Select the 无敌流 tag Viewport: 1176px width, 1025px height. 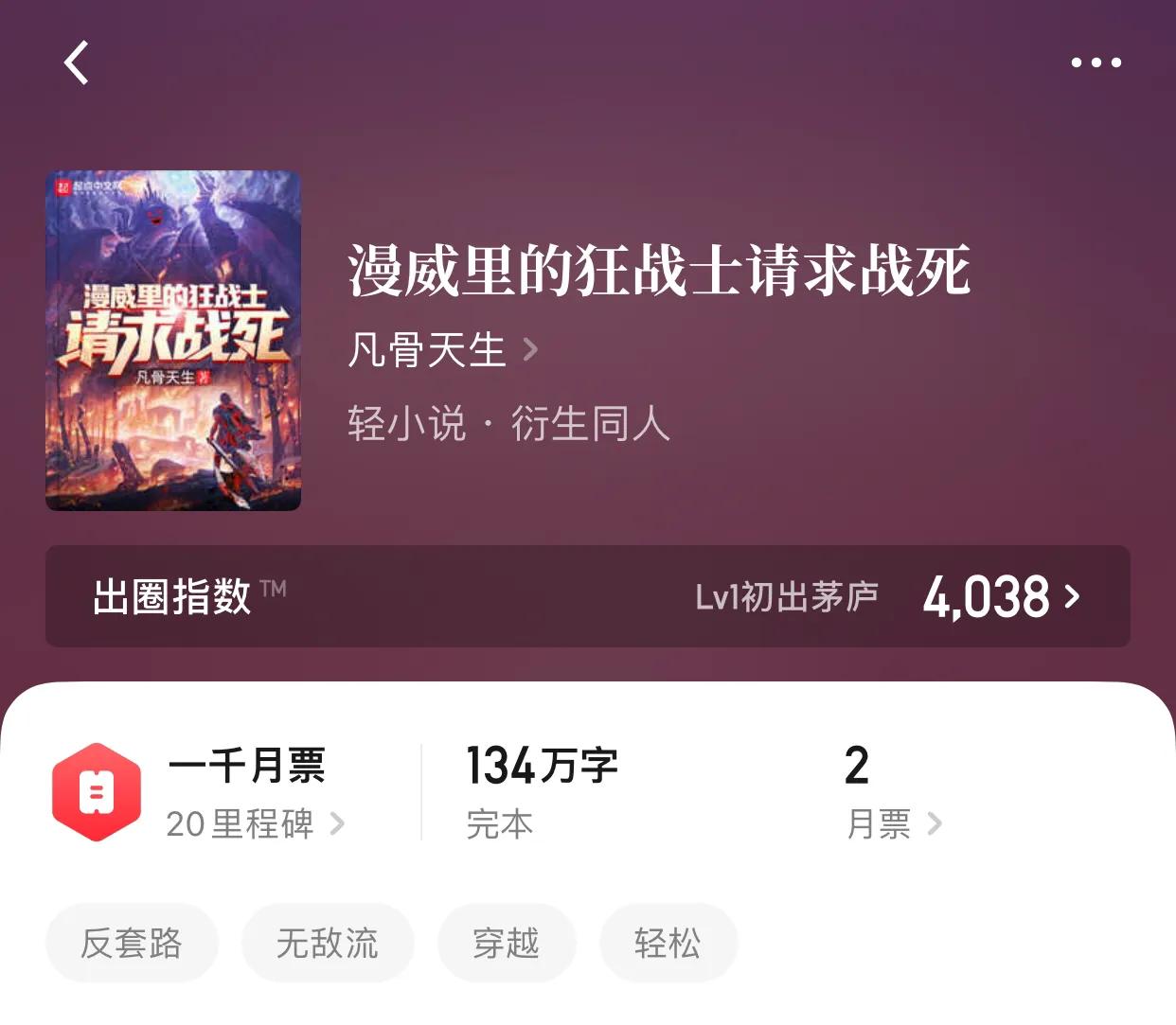coord(328,943)
